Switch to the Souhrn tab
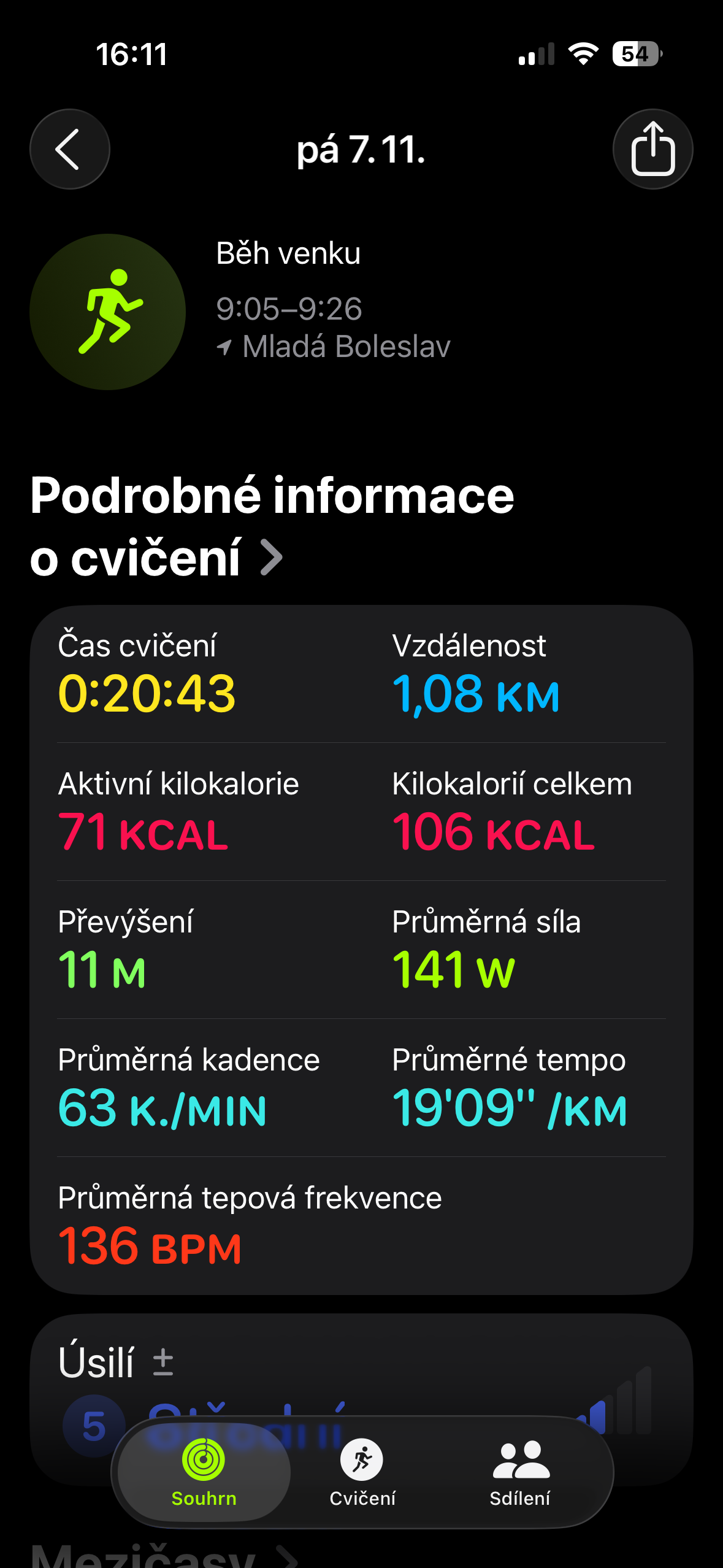Viewport: 723px width, 1568px height. pyautogui.click(x=204, y=1472)
